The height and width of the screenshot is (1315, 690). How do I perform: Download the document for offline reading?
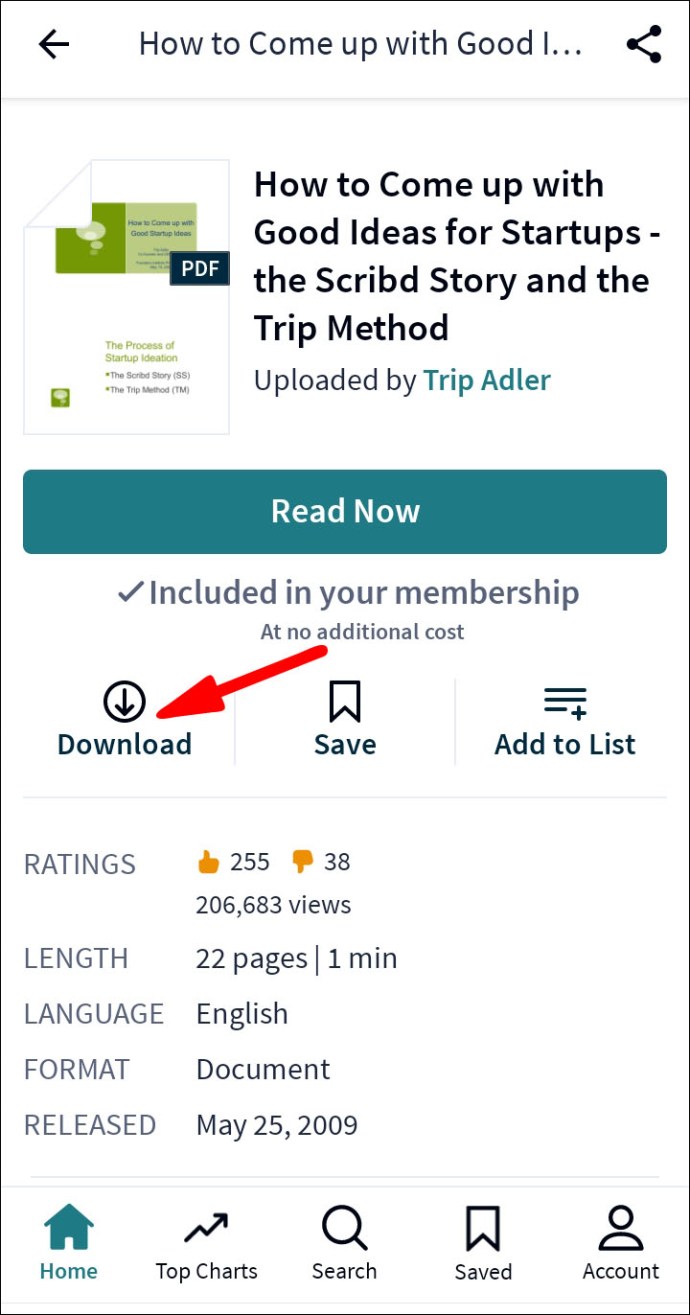[125, 720]
